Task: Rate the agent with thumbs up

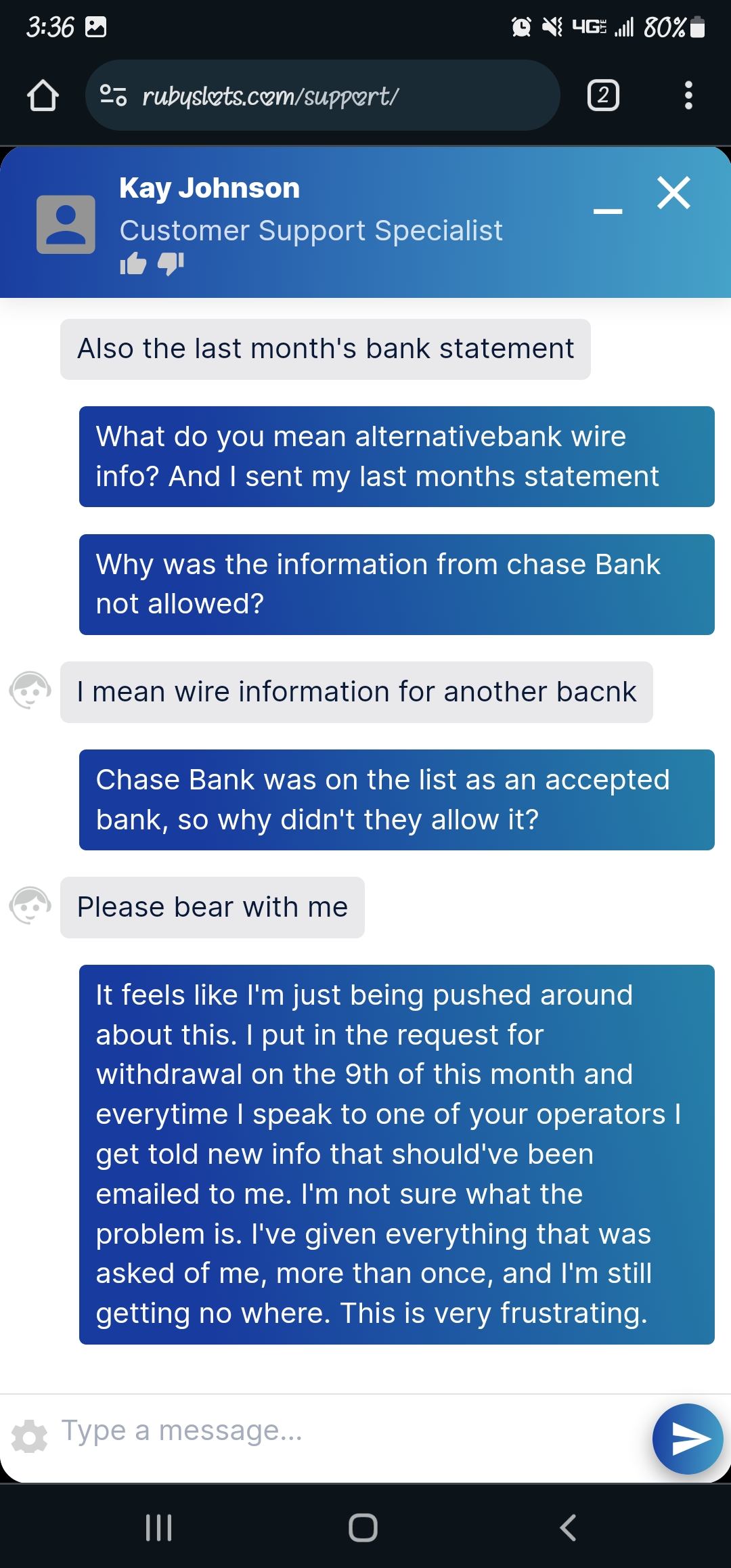Action: [133, 264]
